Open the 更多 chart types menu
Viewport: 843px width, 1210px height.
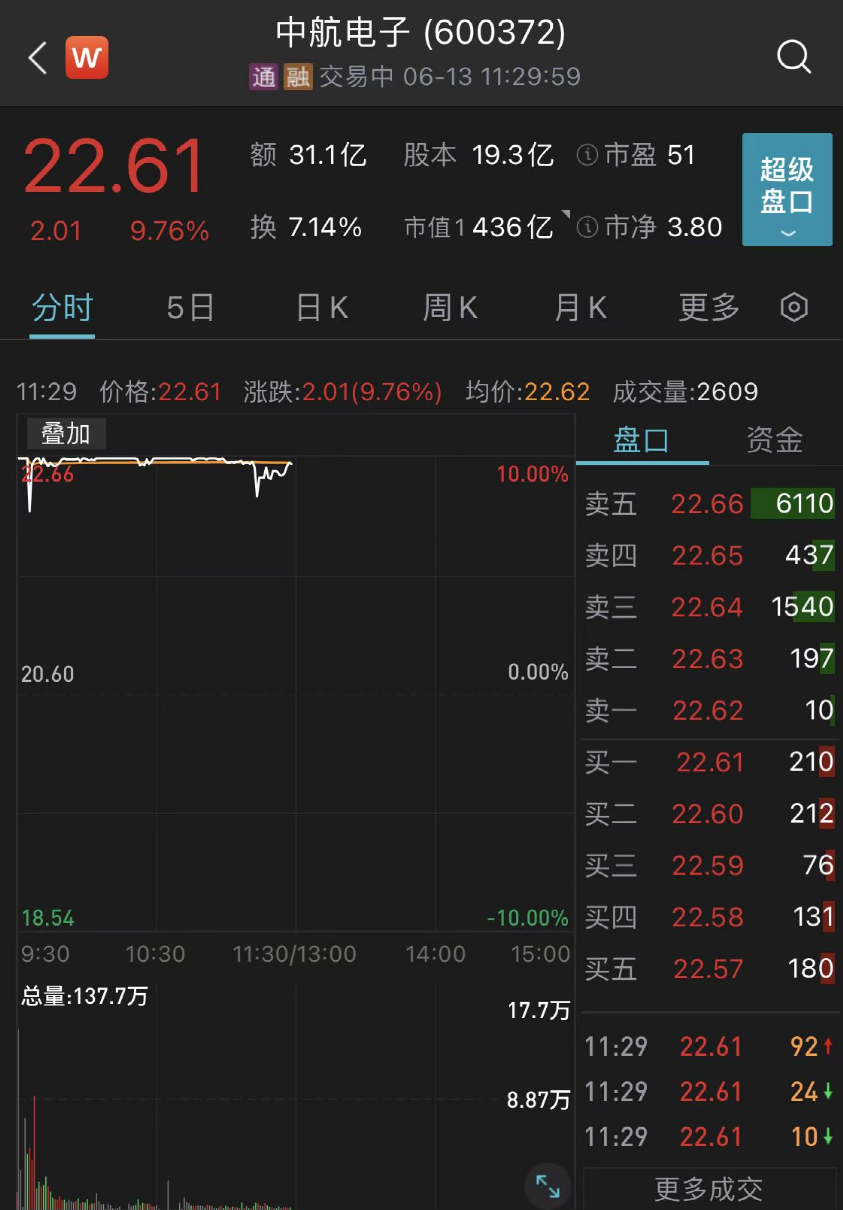pos(708,307)
